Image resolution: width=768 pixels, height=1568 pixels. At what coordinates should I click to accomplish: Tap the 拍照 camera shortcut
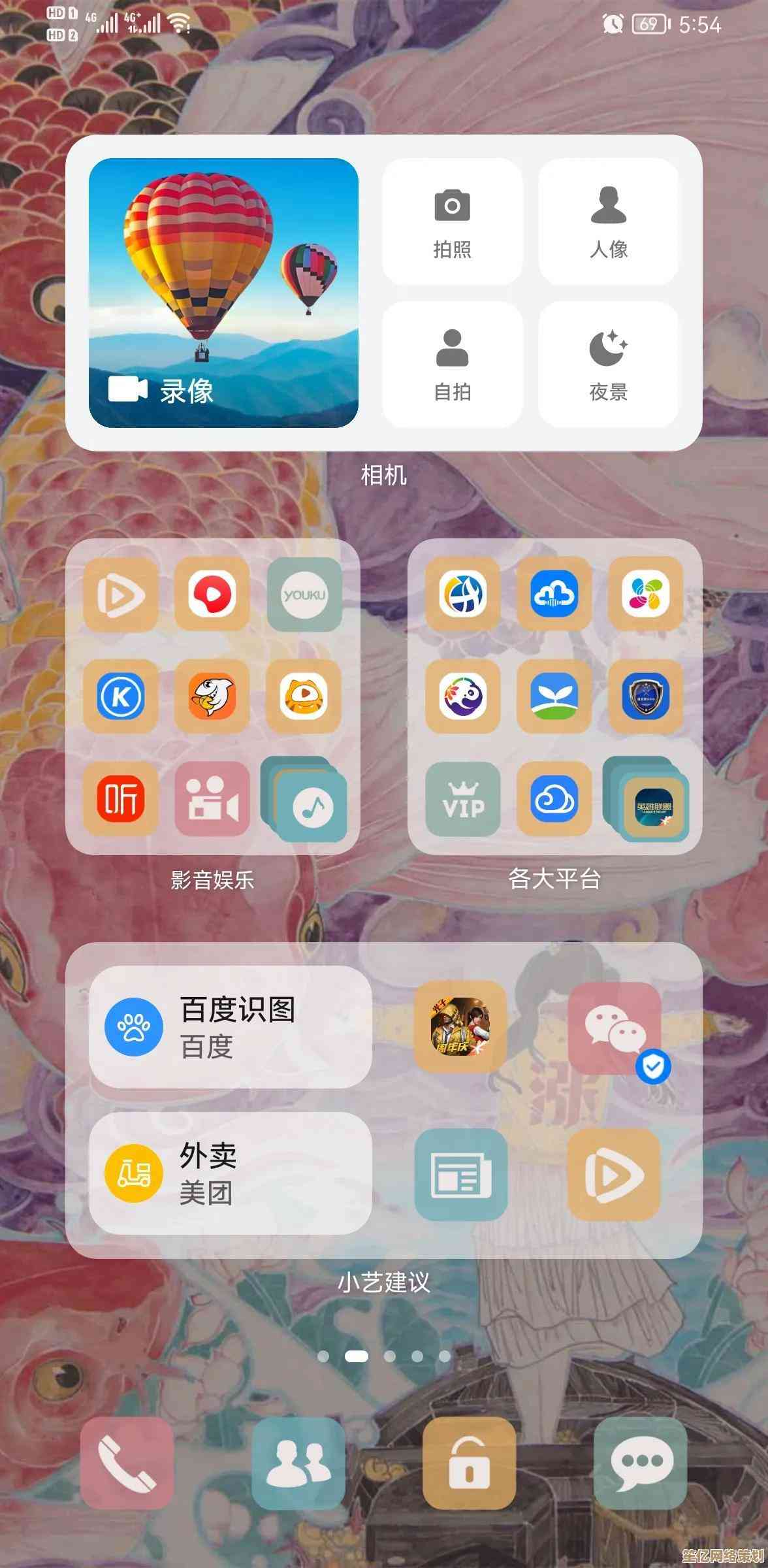click(452, 221)
